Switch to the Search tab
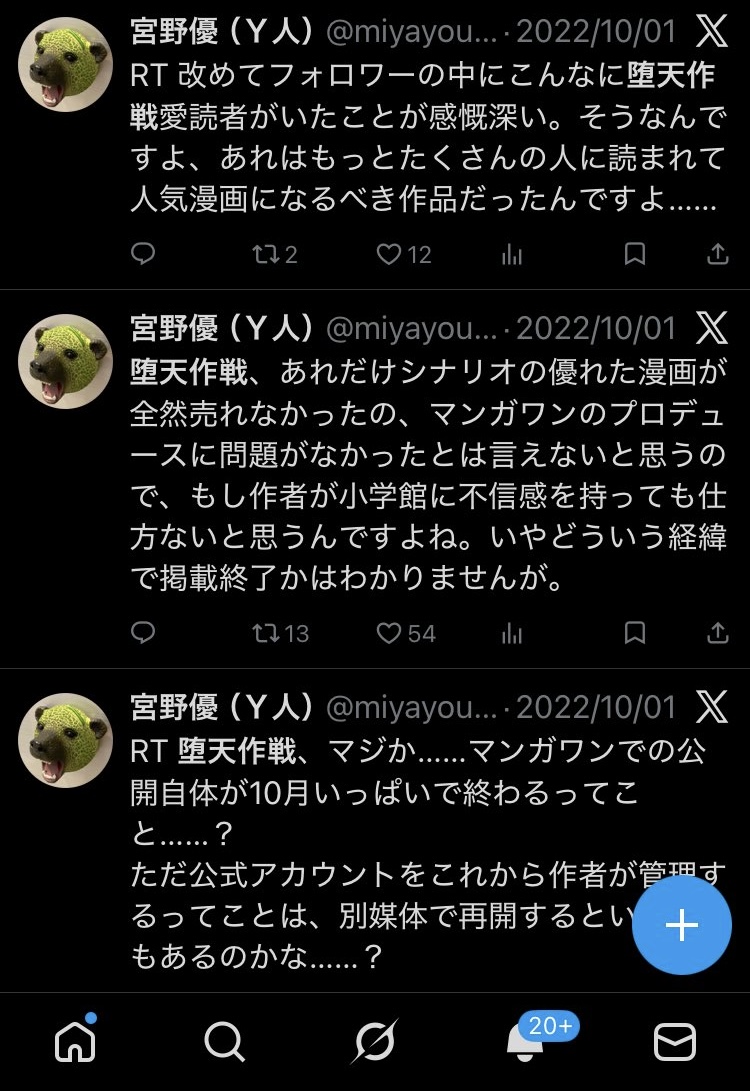The height and width of the screenshot is (1091, 750). pyautogui.click(x=224, y=1043)
